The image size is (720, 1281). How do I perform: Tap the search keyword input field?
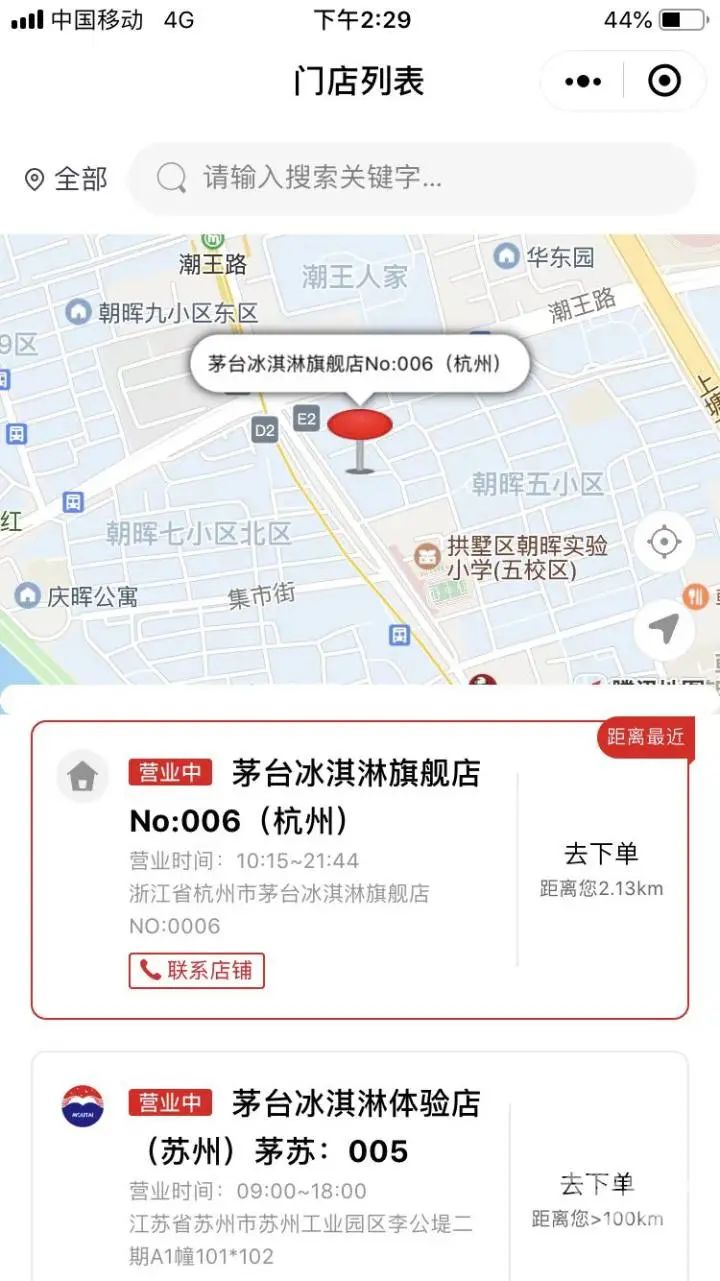click(x=412, y=179)
